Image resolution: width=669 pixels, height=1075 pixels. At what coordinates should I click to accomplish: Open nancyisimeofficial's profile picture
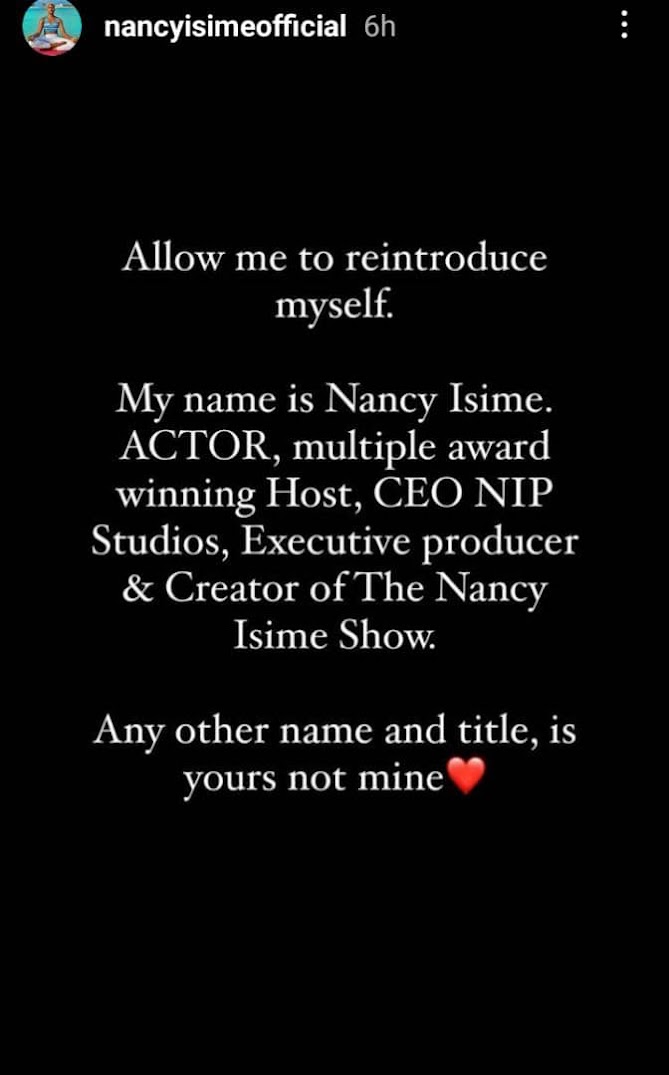click(x=51, y=28)
